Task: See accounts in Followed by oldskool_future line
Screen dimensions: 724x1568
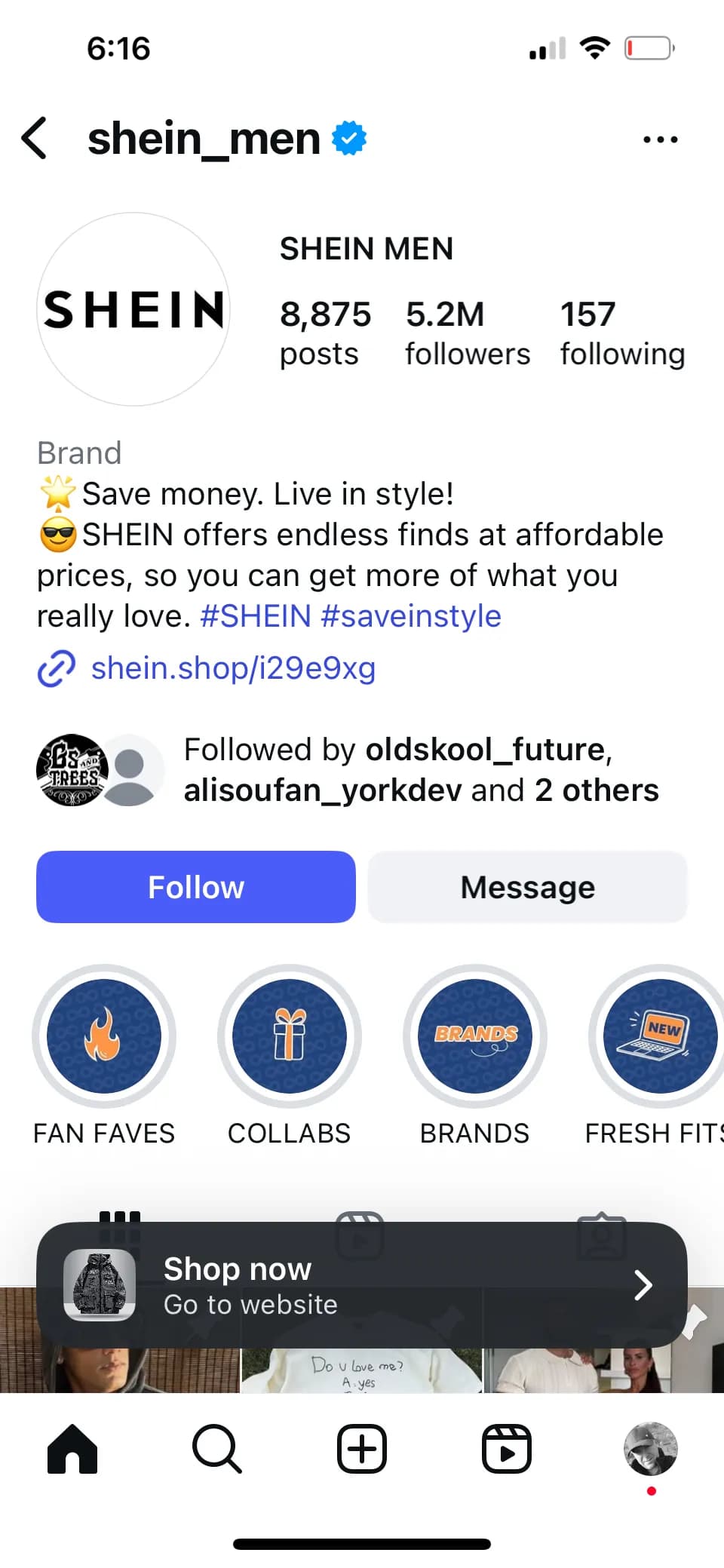Action: [421, 770]
